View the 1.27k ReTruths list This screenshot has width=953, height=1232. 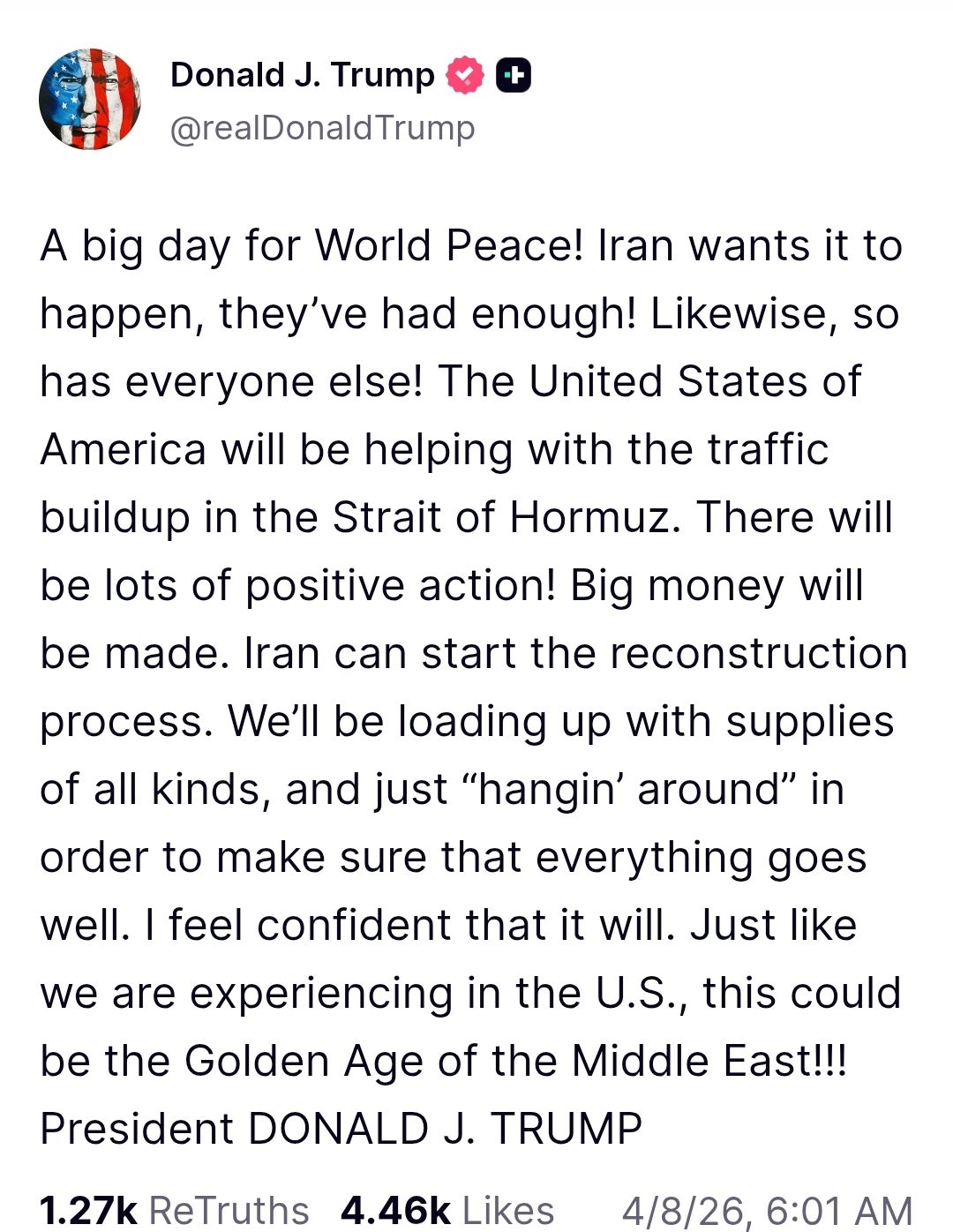tap(175, 1210)
